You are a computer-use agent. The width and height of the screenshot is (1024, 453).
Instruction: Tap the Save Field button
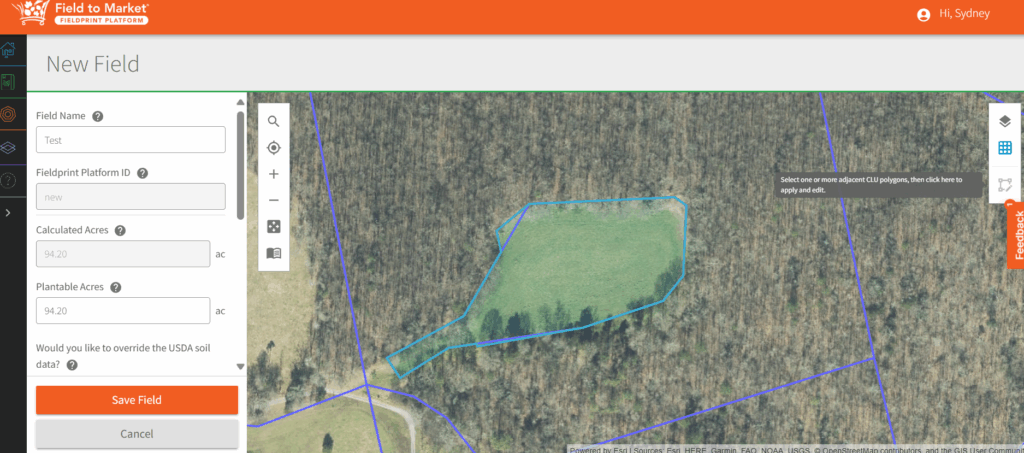[137, 400]
